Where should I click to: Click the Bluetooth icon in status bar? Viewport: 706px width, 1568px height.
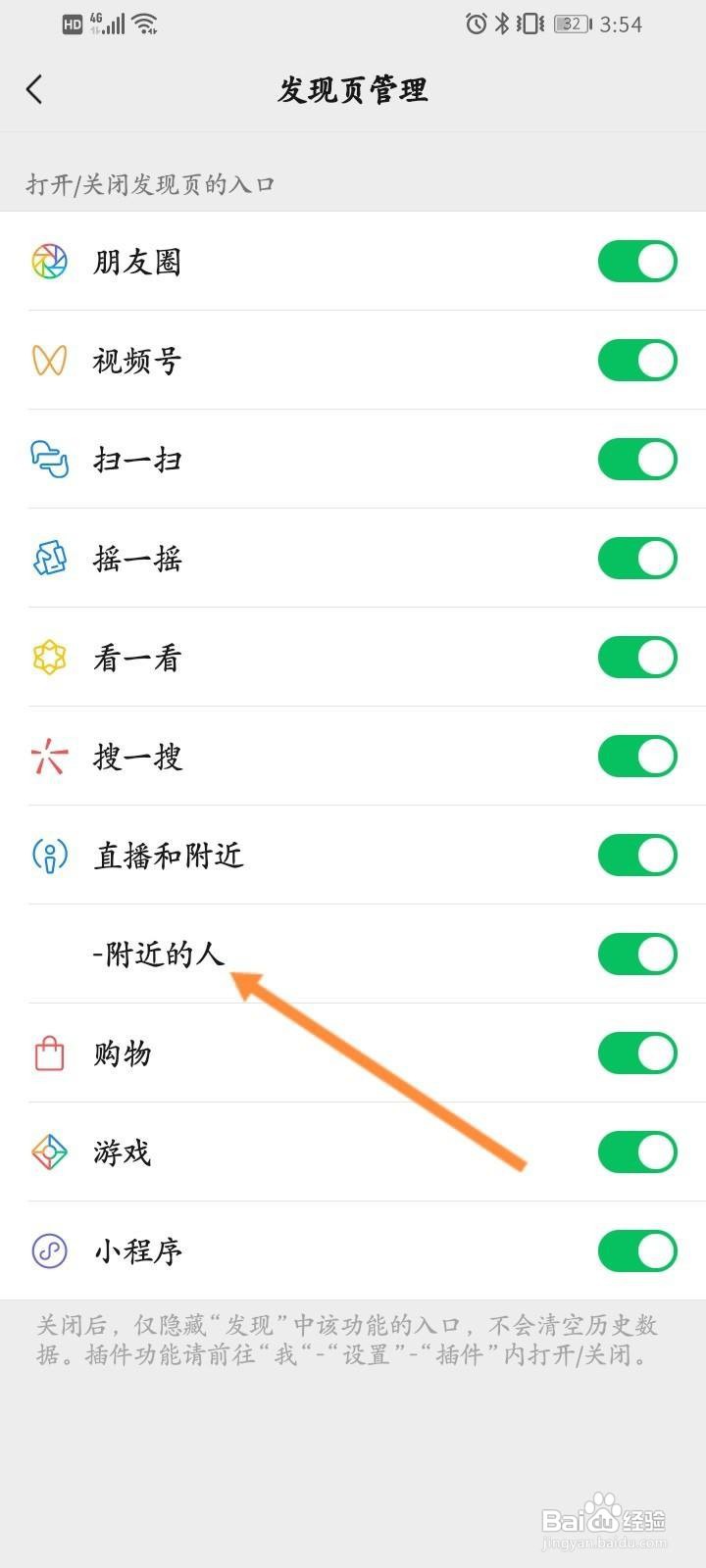(x=503, y=24)
